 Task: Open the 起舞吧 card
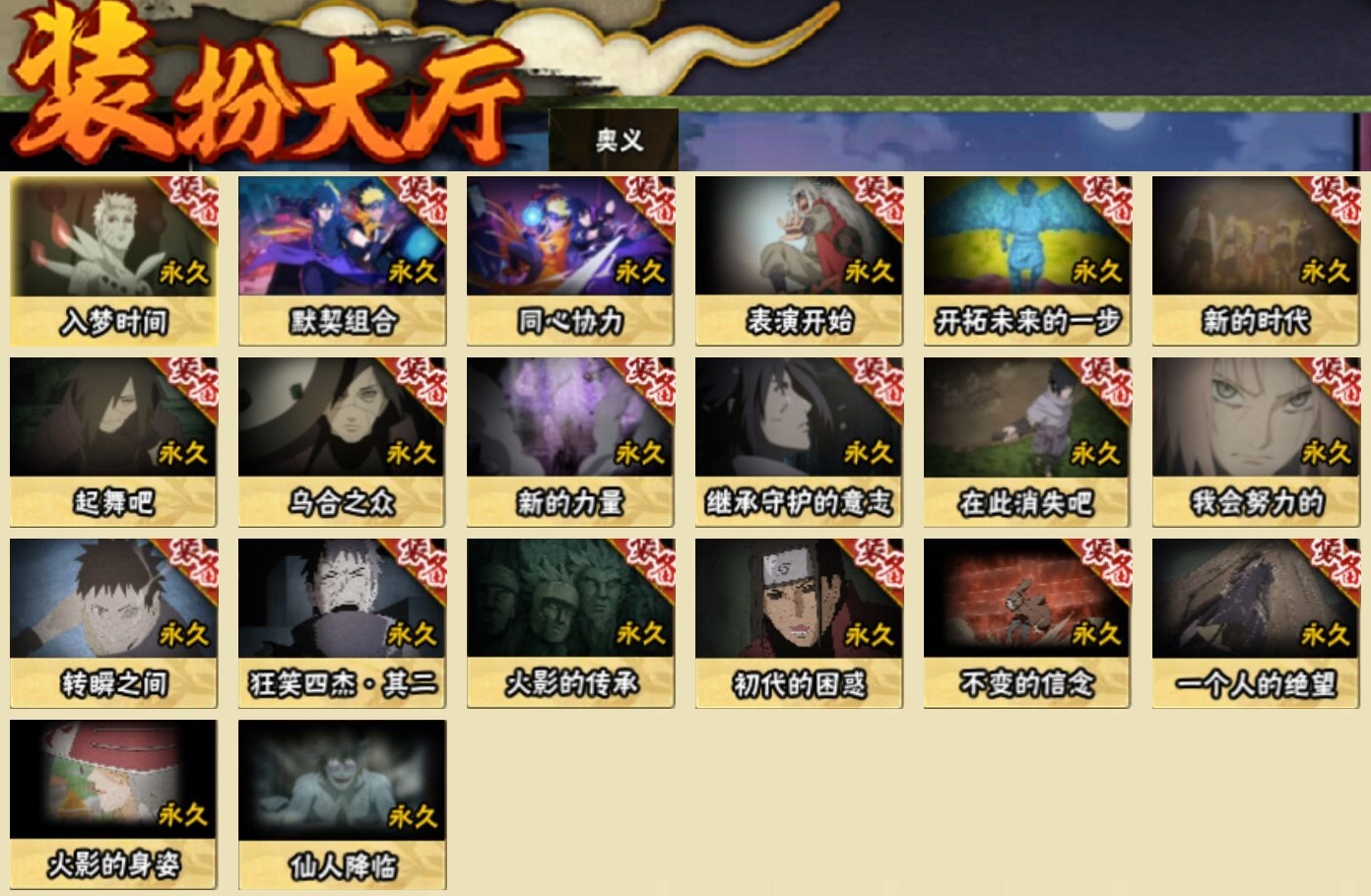pyautogui.click(x=113, y=442)
